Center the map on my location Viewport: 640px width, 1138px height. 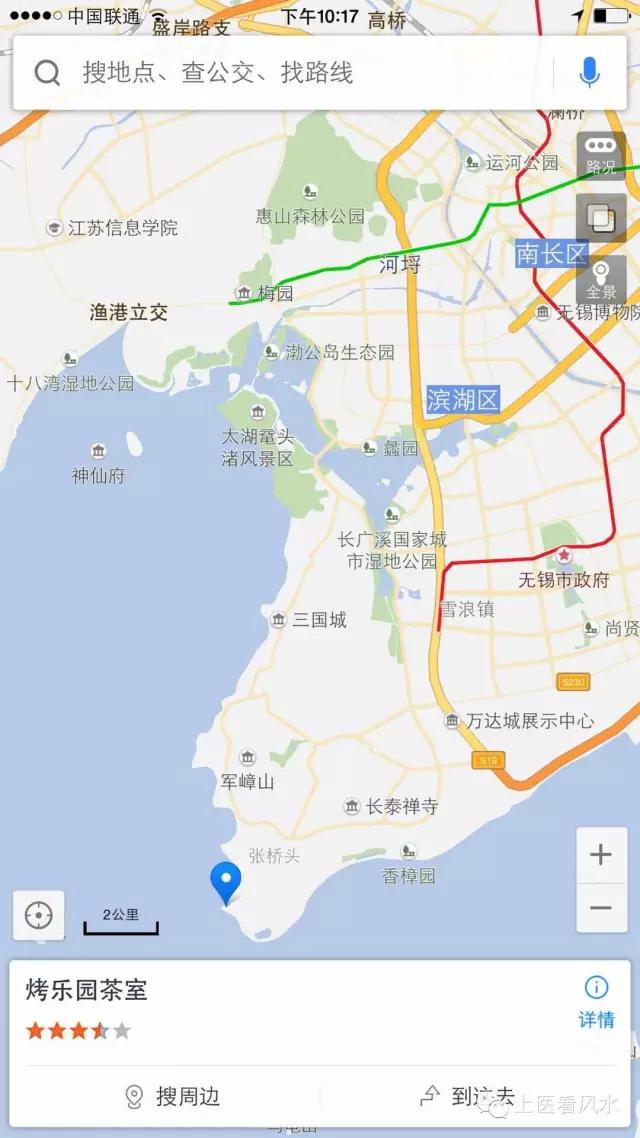(39, 915)
